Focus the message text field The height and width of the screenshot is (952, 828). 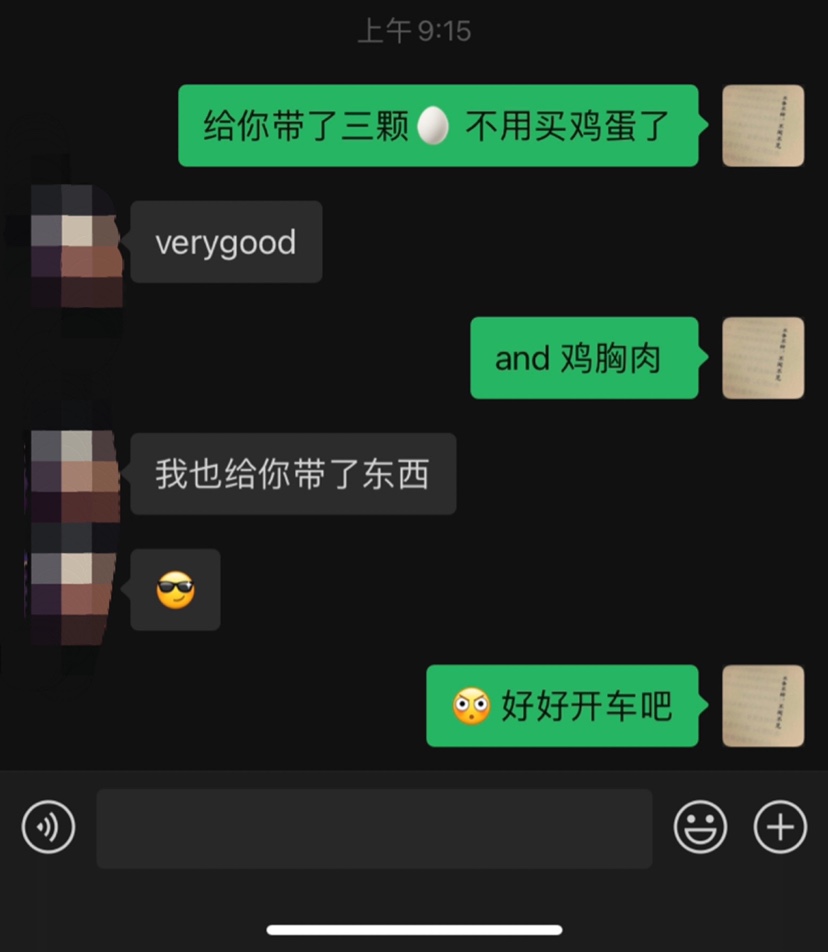(x=374, y=828)
